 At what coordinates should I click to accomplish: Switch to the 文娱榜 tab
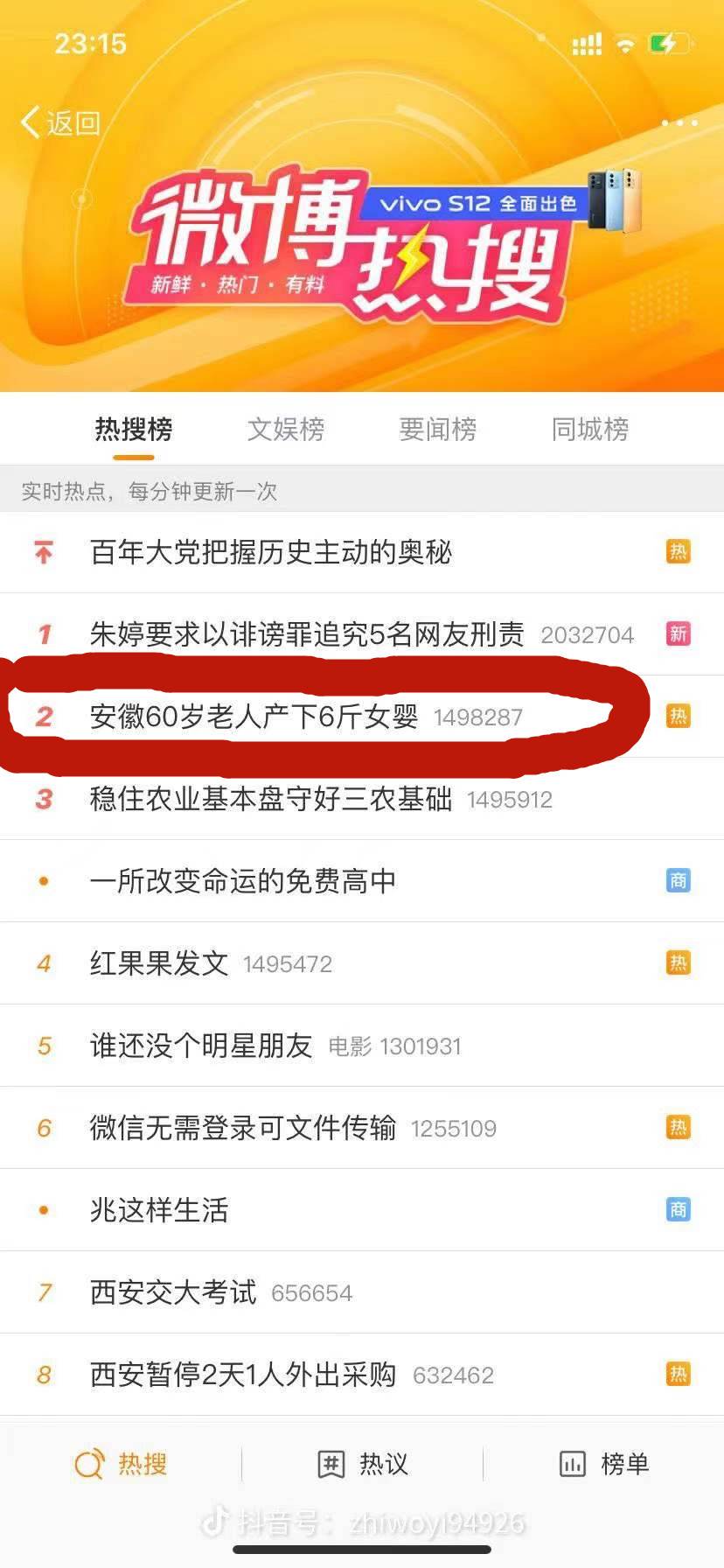[286, 430]
